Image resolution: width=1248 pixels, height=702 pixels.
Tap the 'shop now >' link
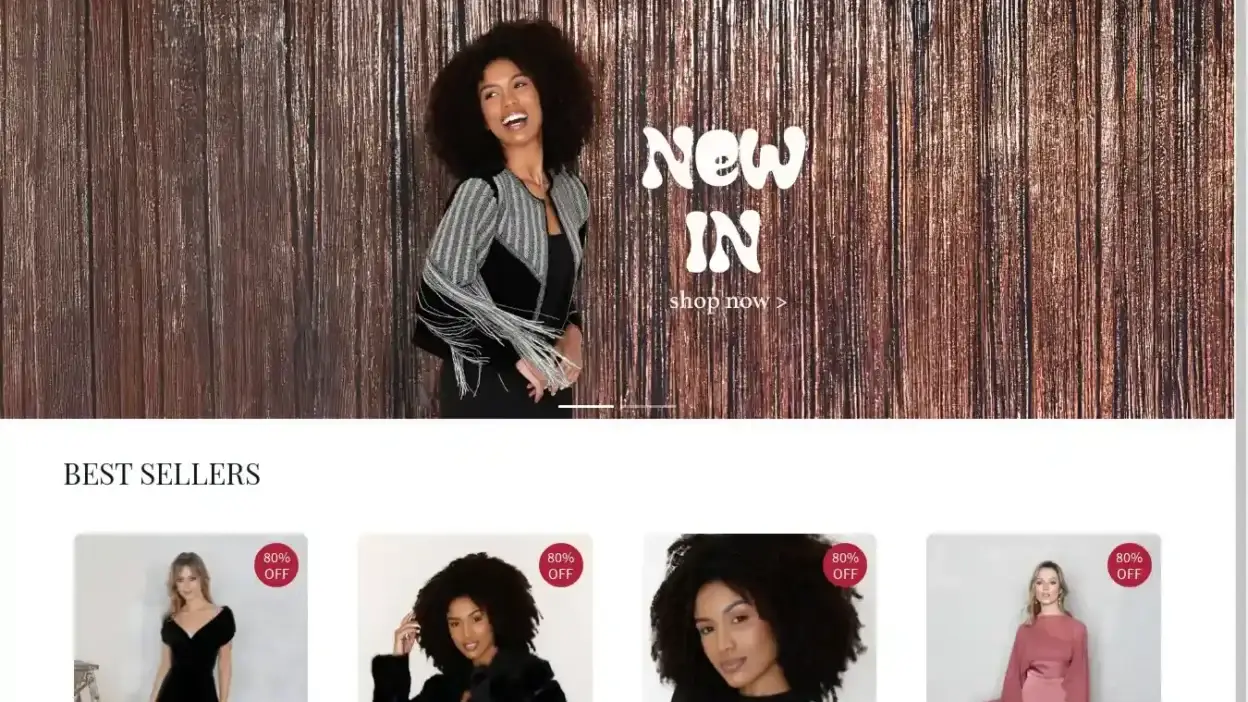tap(727, 301)
